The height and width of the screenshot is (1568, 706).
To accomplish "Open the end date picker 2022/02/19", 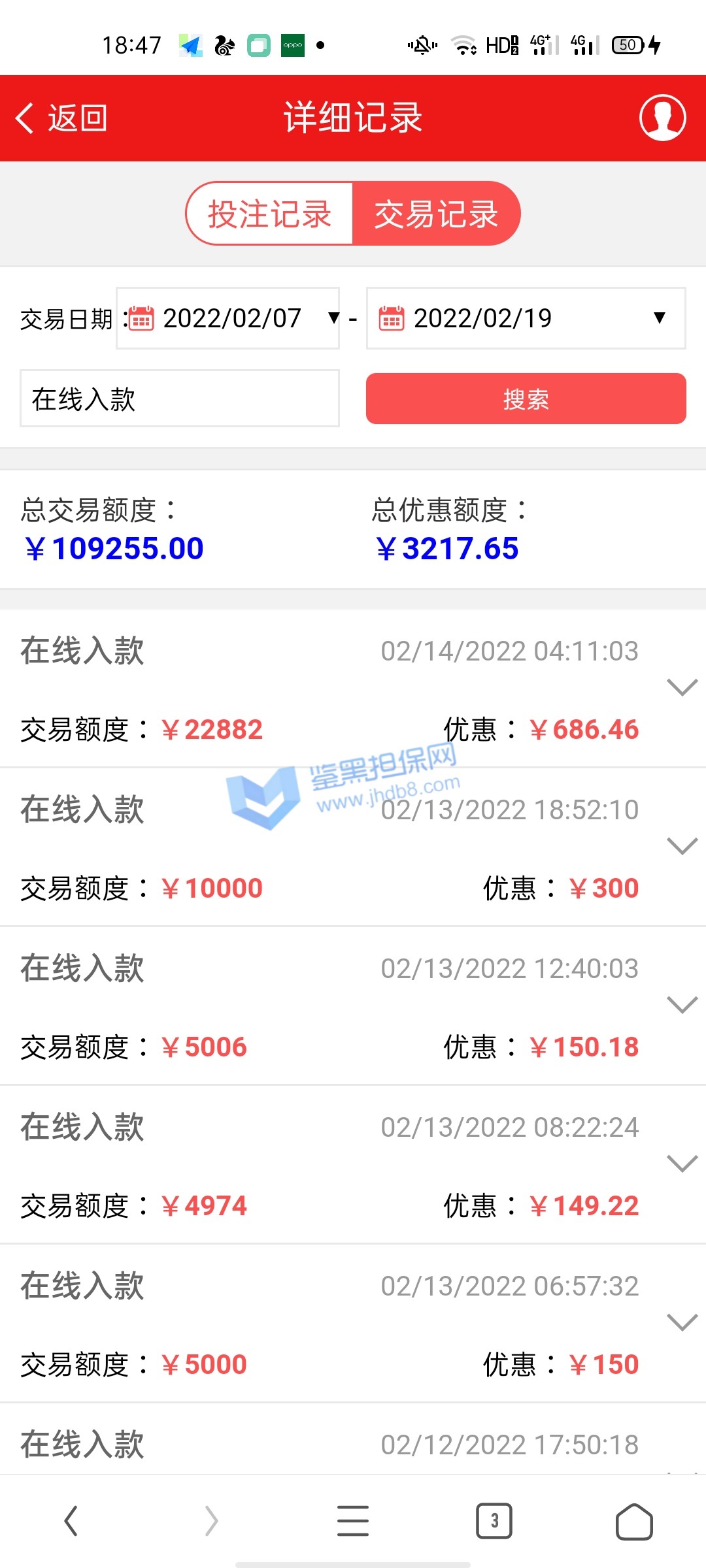I will point(526,318).
